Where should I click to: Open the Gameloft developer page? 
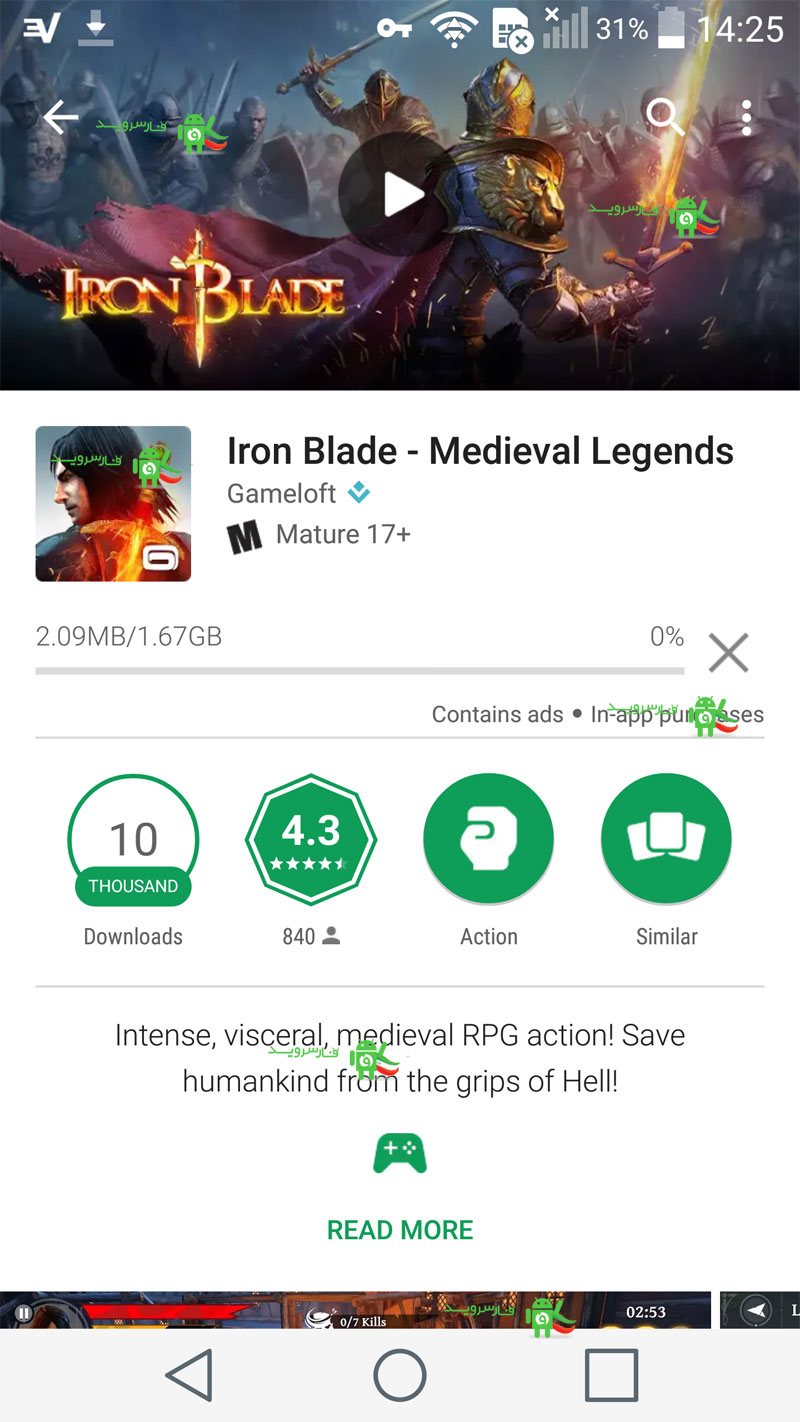282,493
